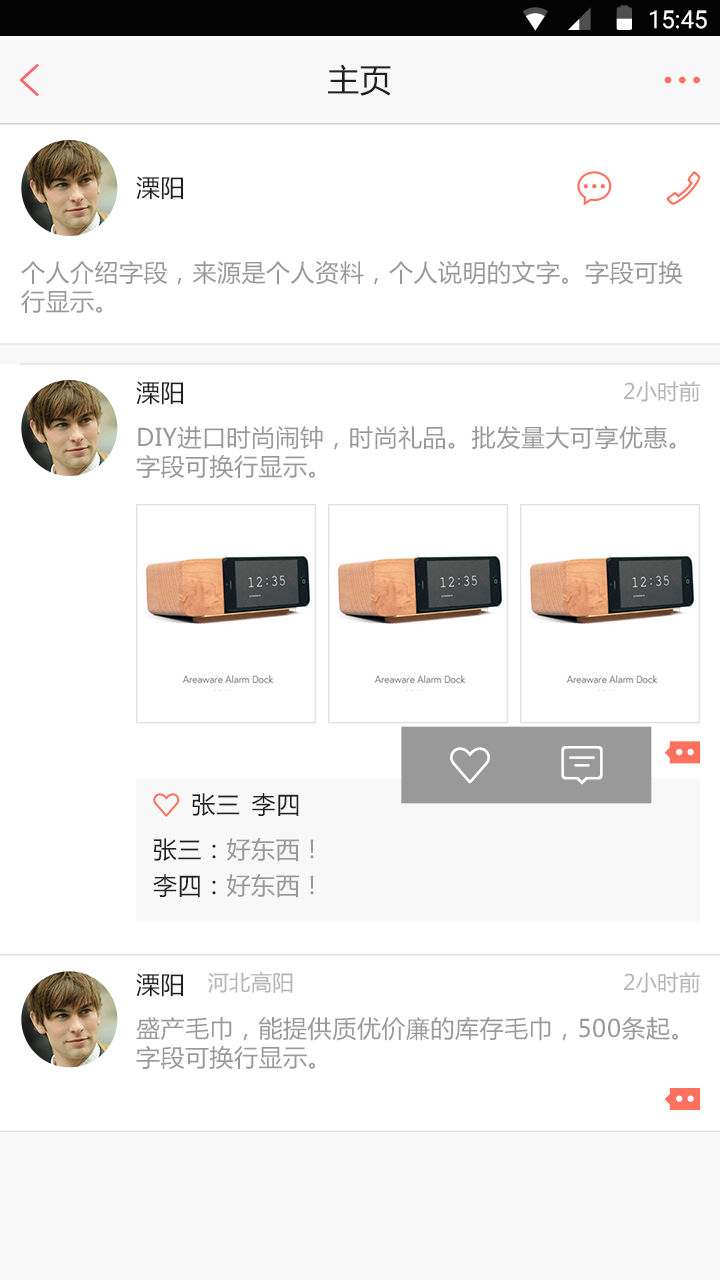
Task: Open the three-dot overflow menu
Action: [x=682, y=80]
